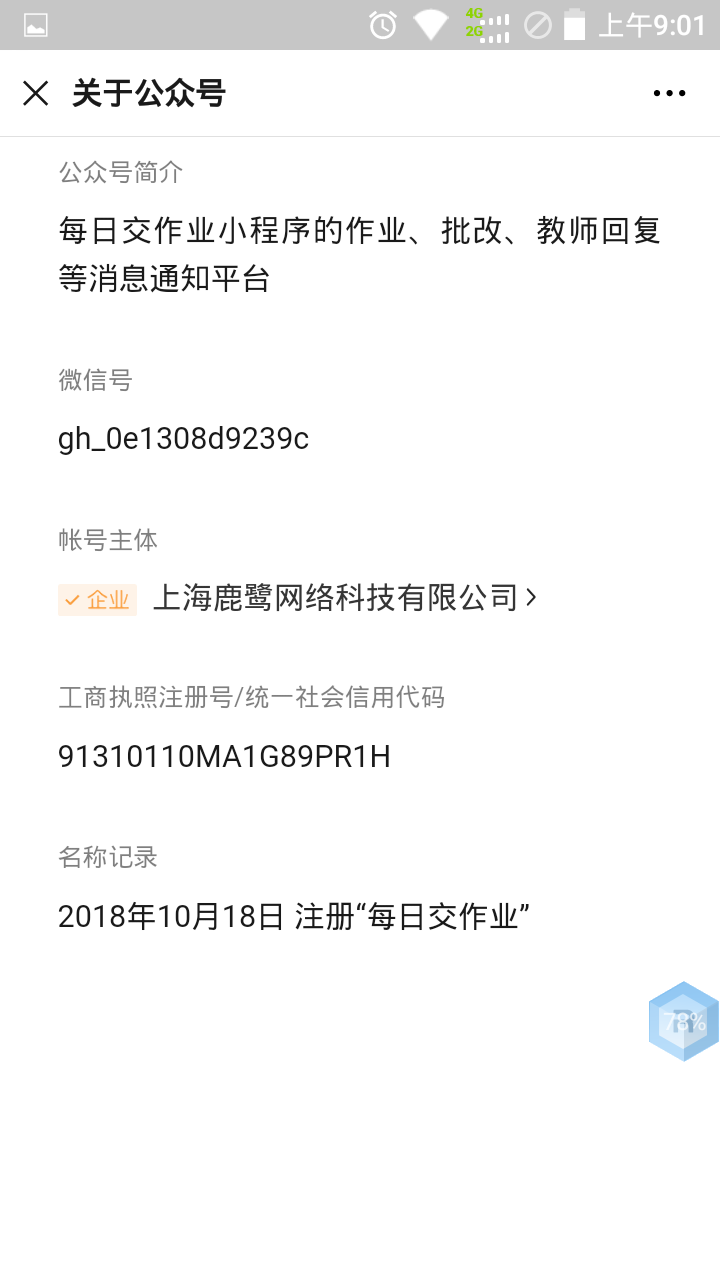Open the three-dot overflow menu

point(669,93)
